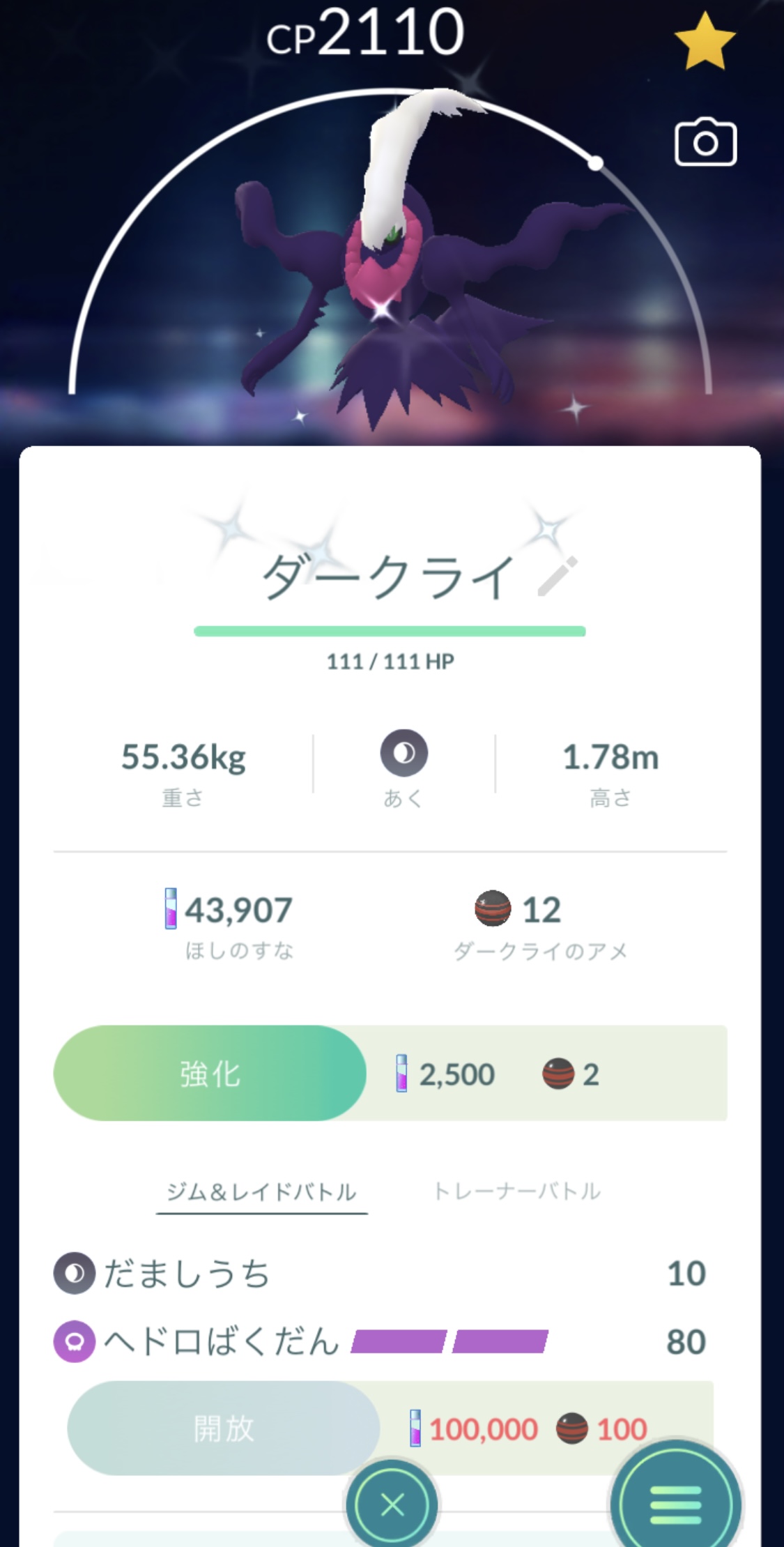Screen dimensions: 784x1547
Task: Open the green menu button
Action: coord(675,1503)
